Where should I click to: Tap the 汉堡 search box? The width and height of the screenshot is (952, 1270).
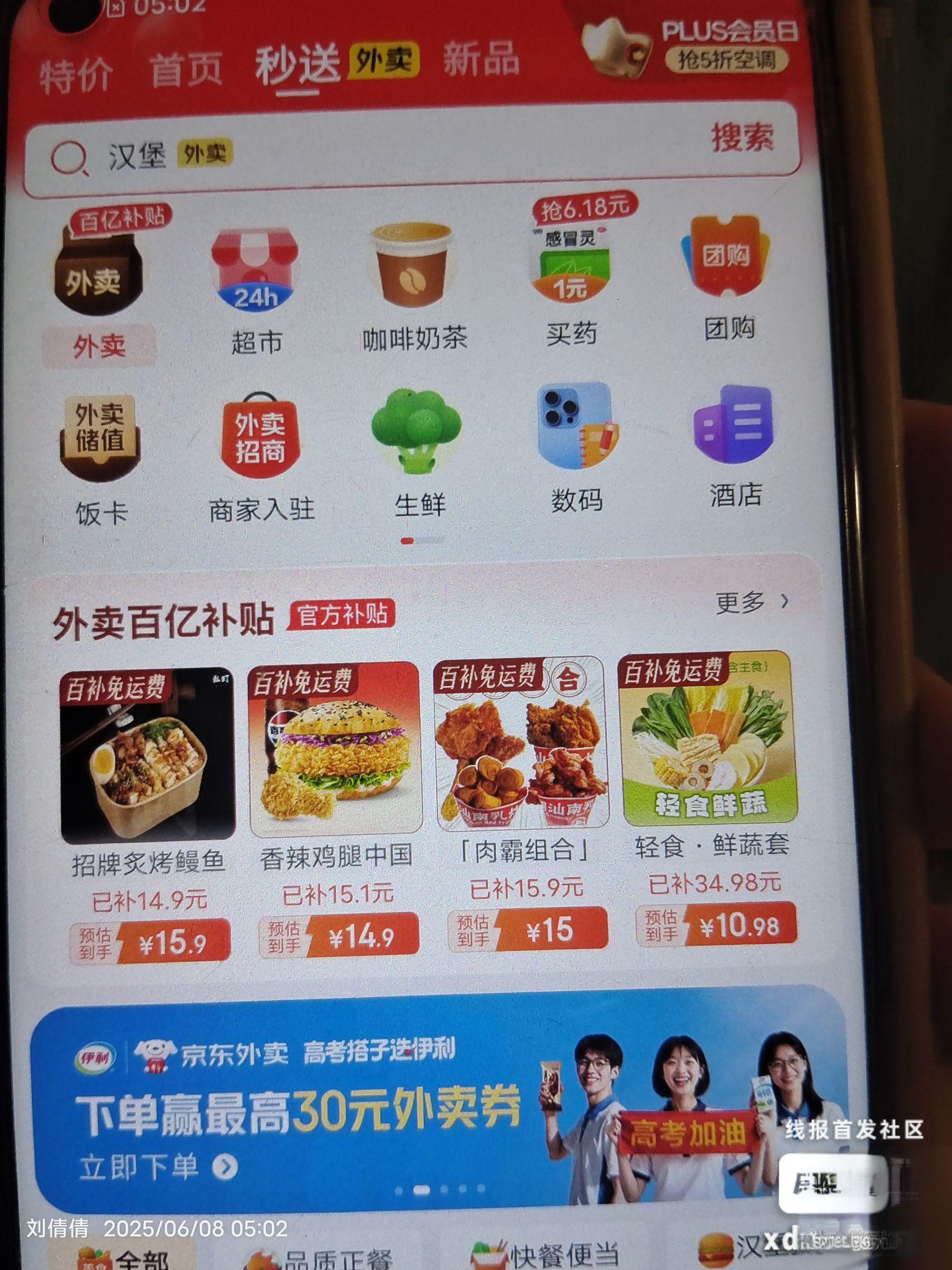point(373,153)
